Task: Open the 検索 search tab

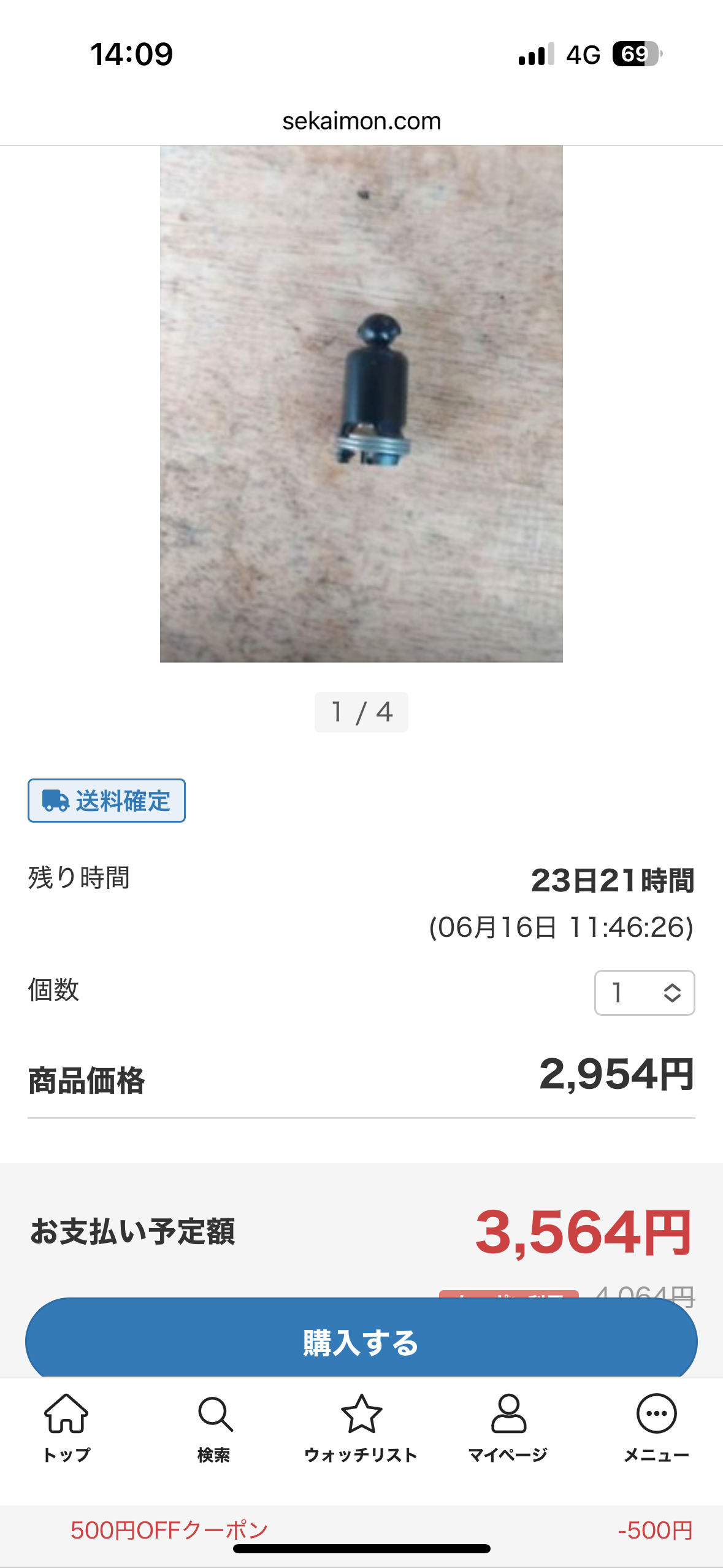Action: pos(214,1429)
